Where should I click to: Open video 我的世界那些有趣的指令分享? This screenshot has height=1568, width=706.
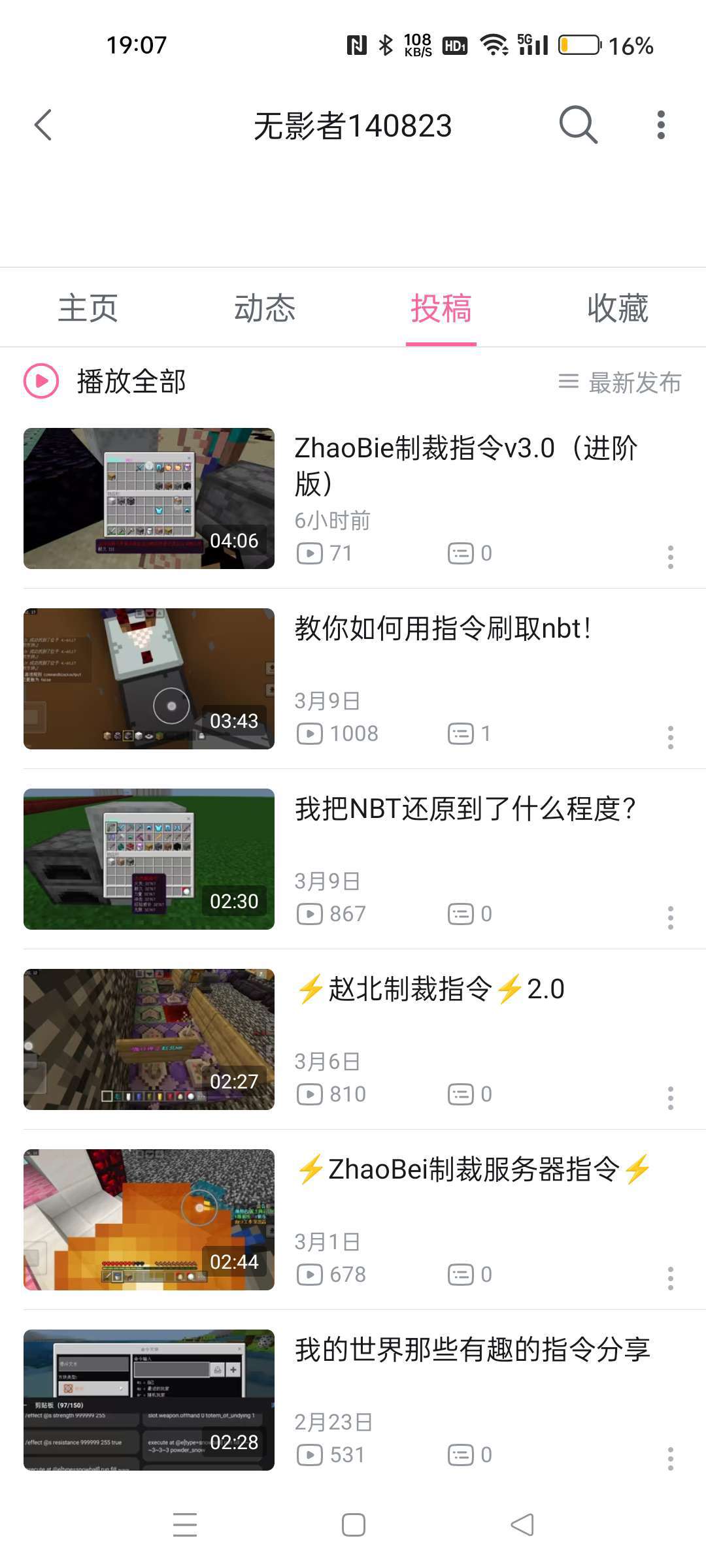[x=472, y=1350]
